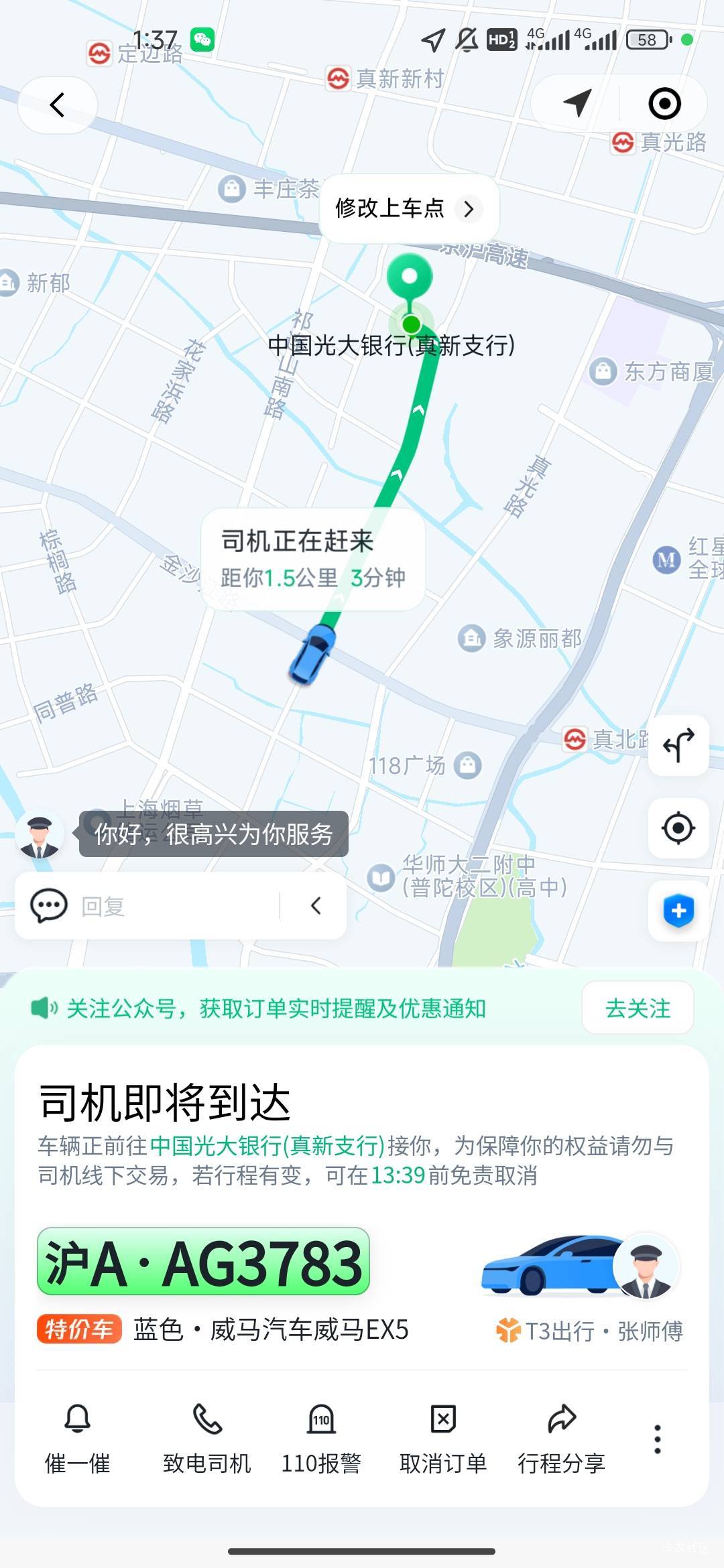Screen dimensions: 724x1568
Task: Go back using the top-left arrow
Action: point(58,105)
